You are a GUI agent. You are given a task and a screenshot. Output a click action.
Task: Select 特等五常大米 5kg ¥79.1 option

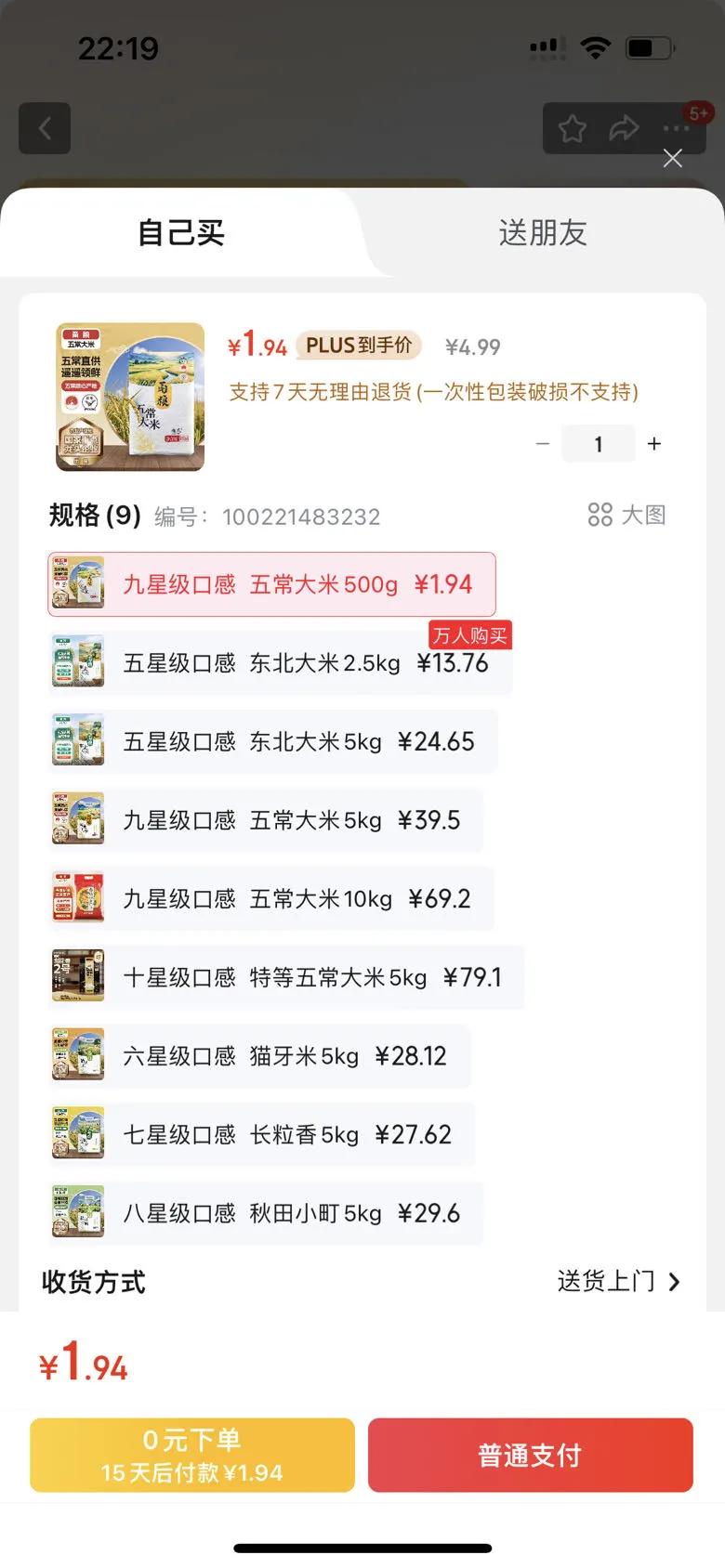pyautogui.click(x=285, y=977)
